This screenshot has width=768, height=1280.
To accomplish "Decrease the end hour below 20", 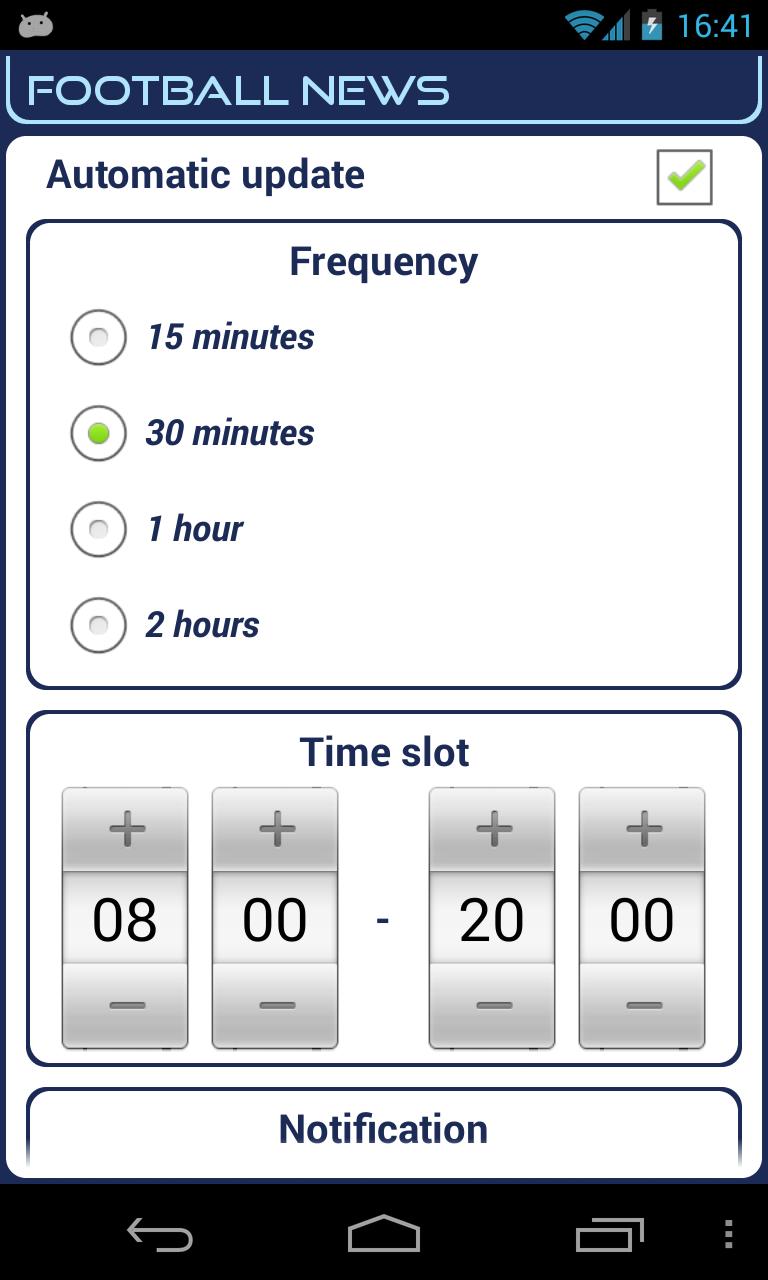I will pyautogui.click(x=492, y=1005).
